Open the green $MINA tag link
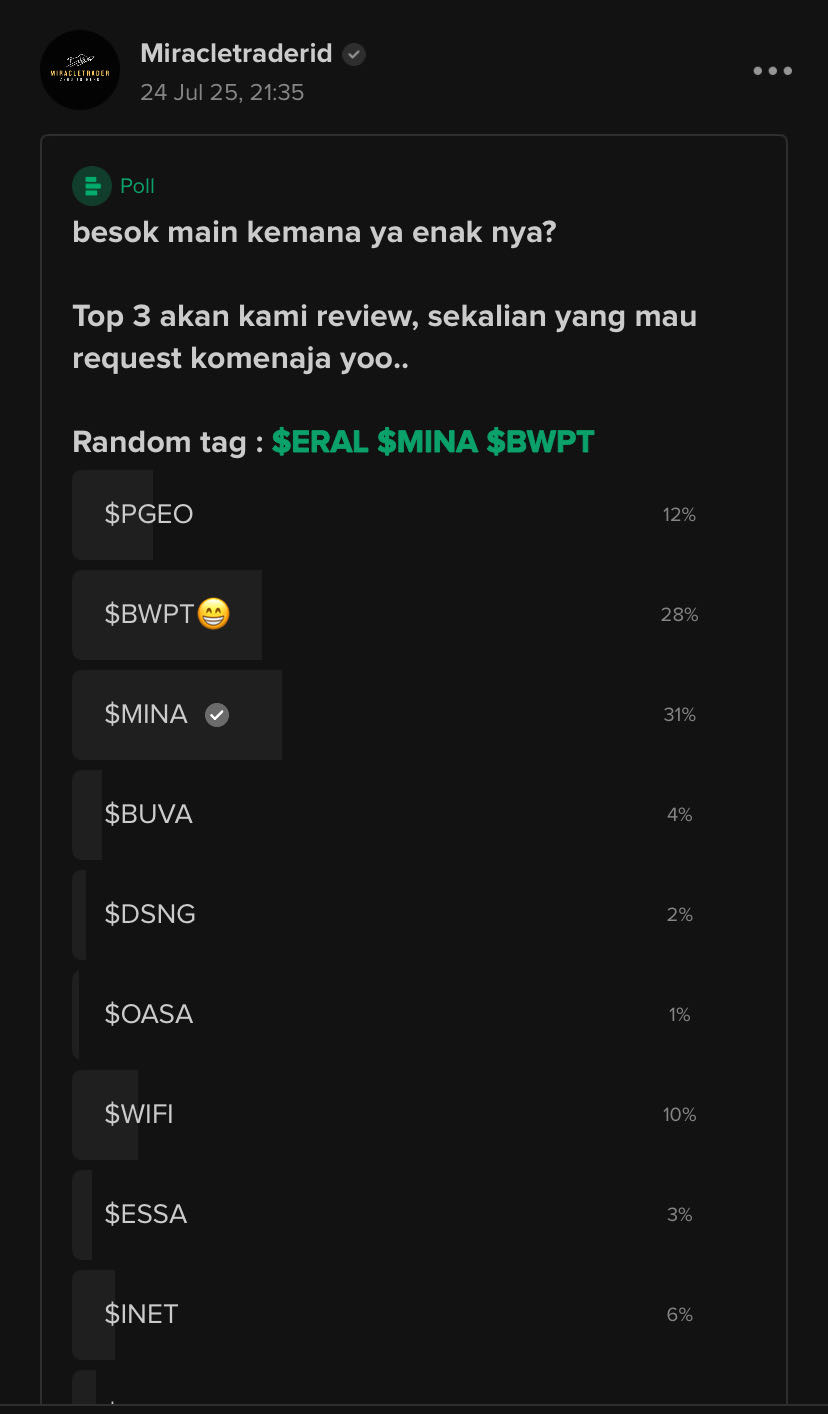Screen dimensions: 828x1414 click(427, 442)
